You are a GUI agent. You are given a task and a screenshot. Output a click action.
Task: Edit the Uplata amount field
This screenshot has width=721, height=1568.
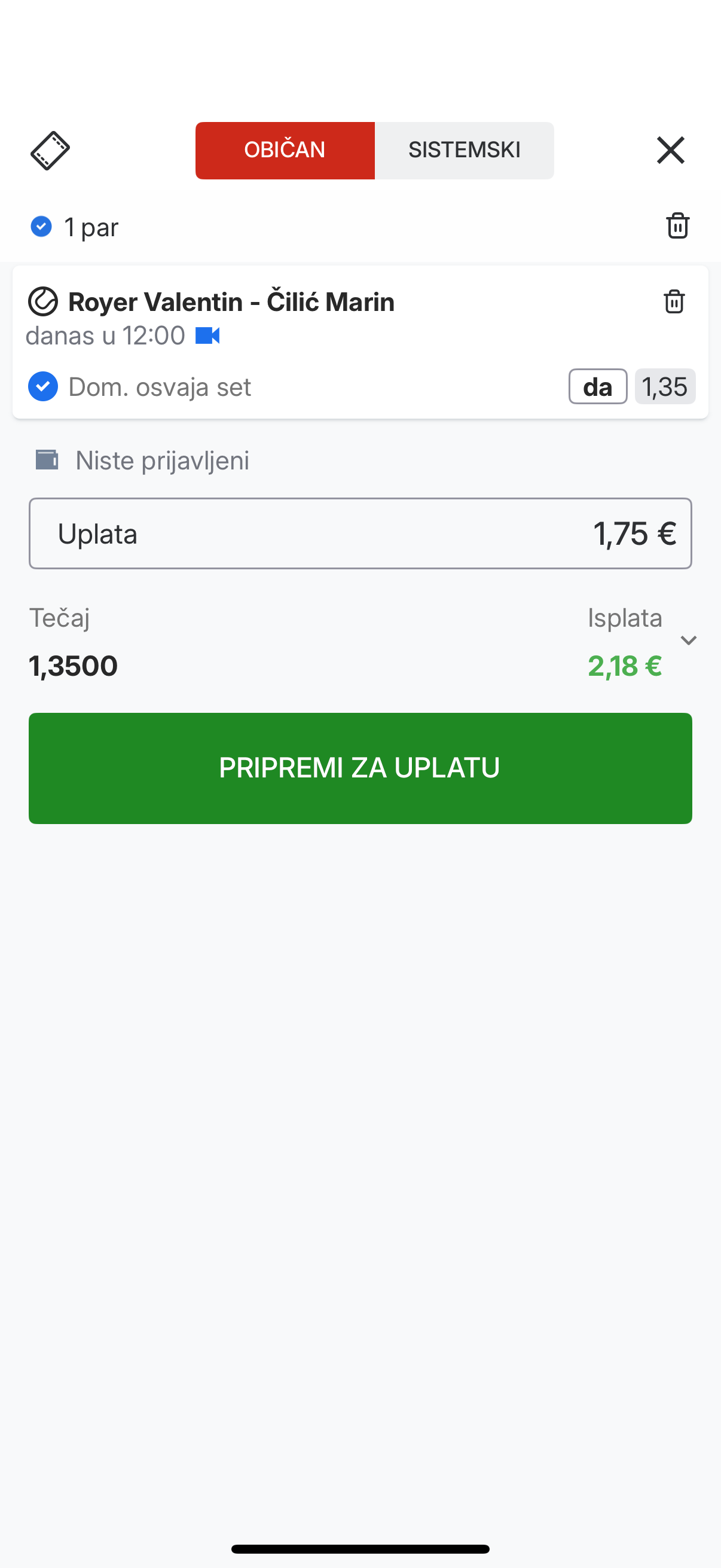point(360,534)
